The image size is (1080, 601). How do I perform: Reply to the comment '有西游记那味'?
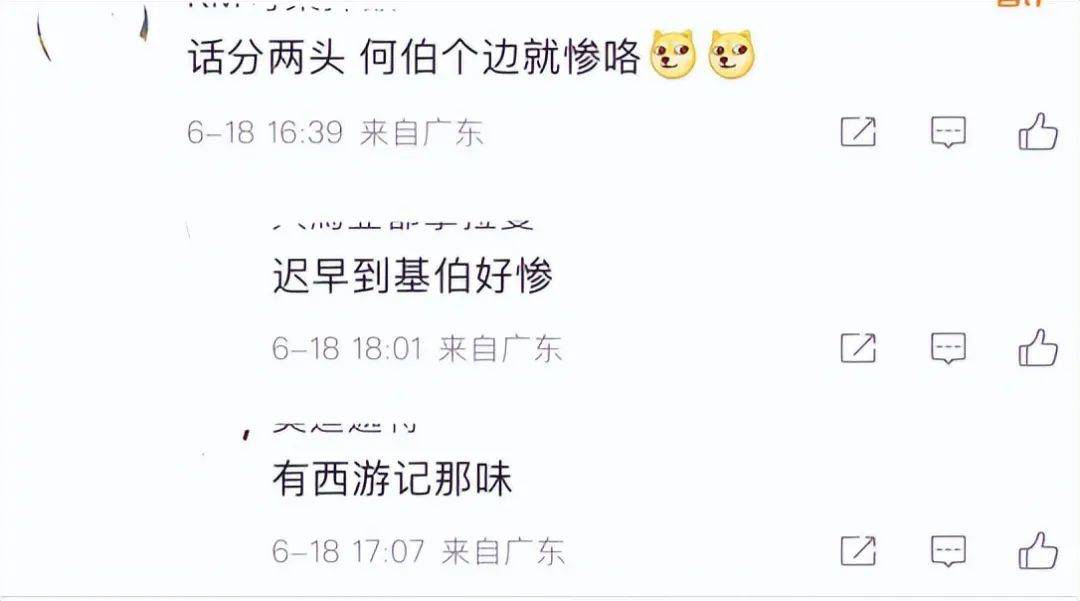948,550
